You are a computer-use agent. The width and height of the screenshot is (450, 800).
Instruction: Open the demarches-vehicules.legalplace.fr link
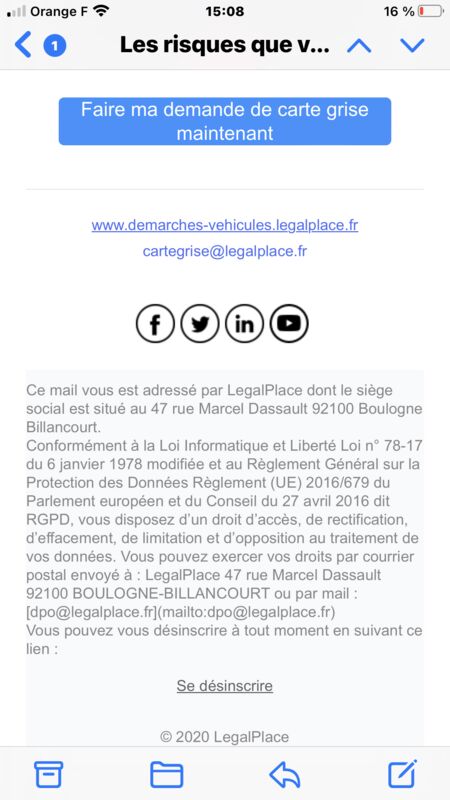(x=224, y=225)
